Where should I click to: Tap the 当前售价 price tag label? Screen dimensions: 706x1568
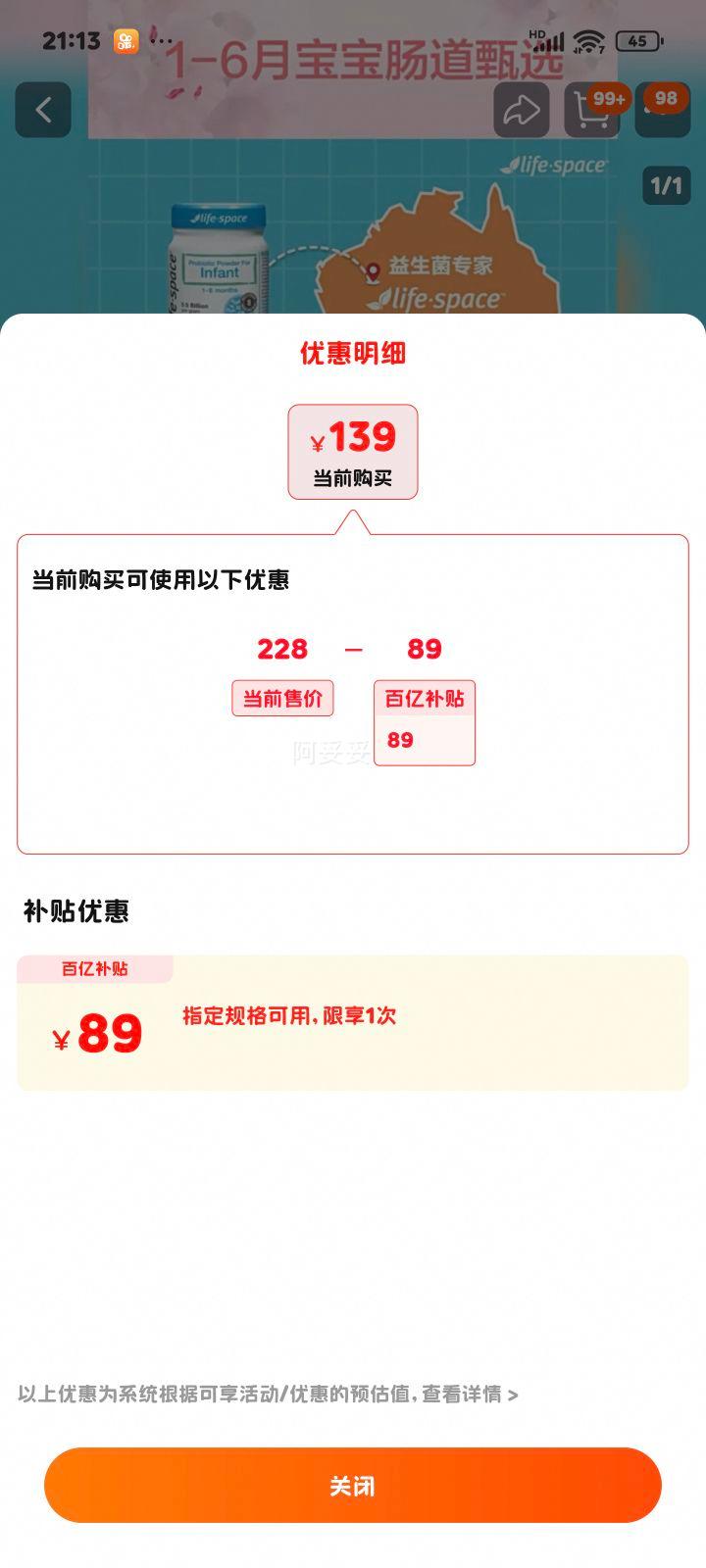281,698
